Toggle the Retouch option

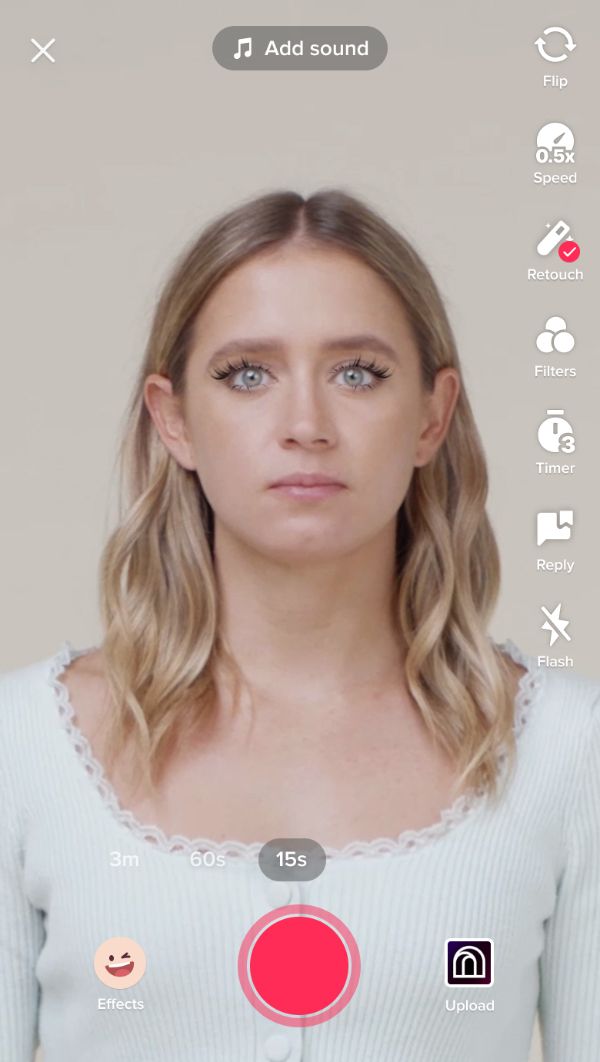555,251
